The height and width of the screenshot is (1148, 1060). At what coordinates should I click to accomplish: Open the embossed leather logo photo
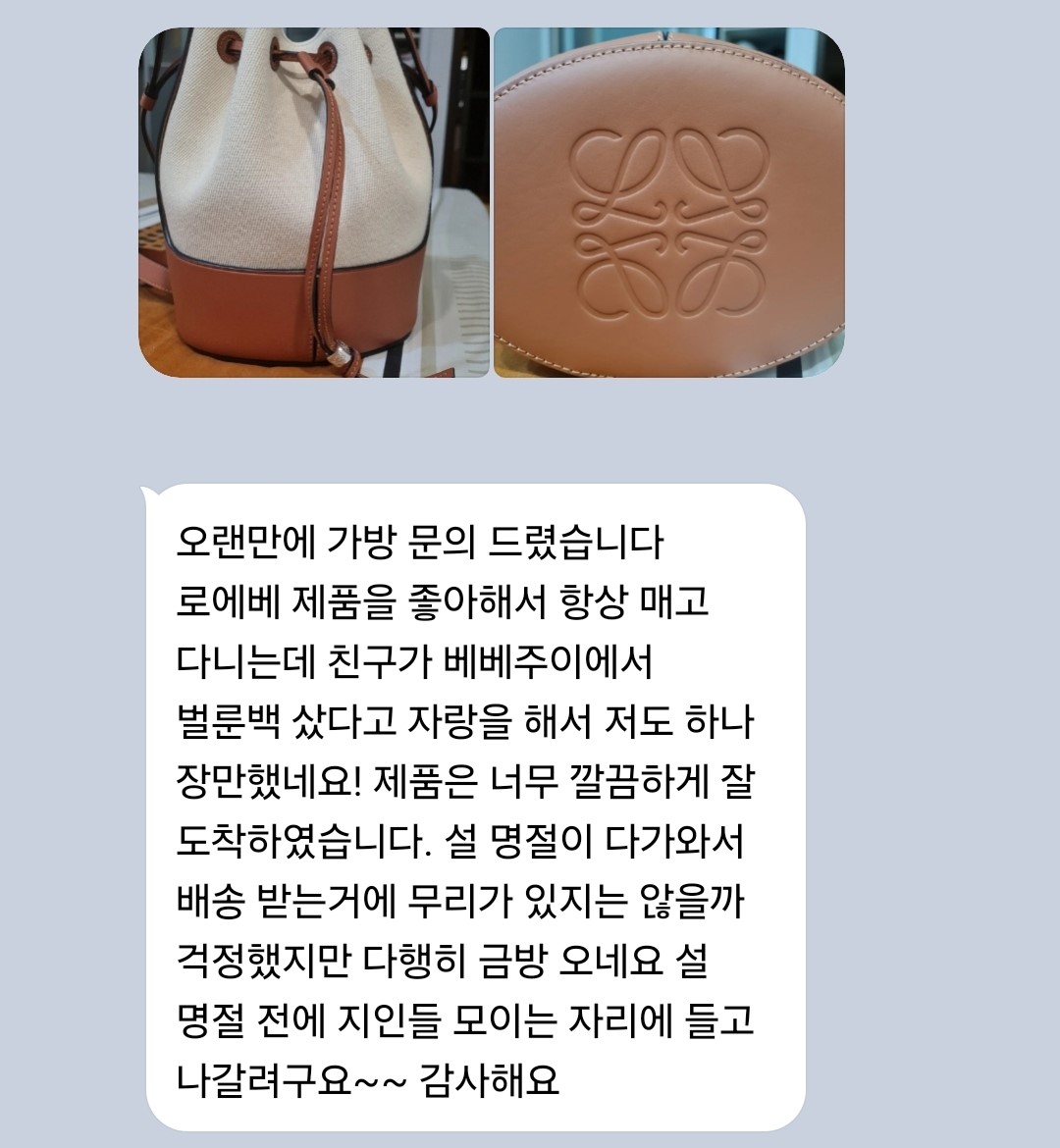click(668, 202)
